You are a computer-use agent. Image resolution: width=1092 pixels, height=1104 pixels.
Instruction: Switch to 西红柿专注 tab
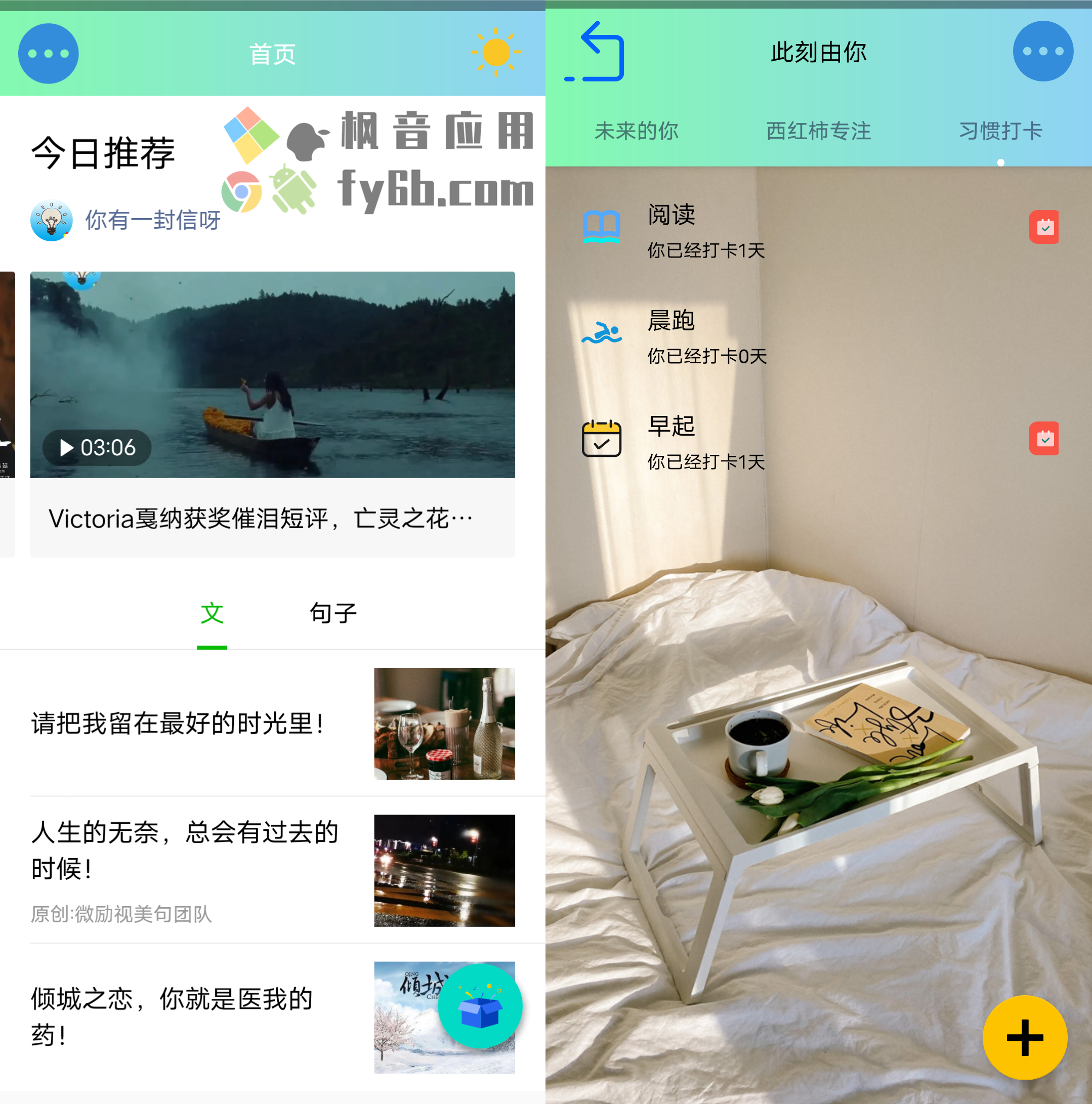point(818,132)
